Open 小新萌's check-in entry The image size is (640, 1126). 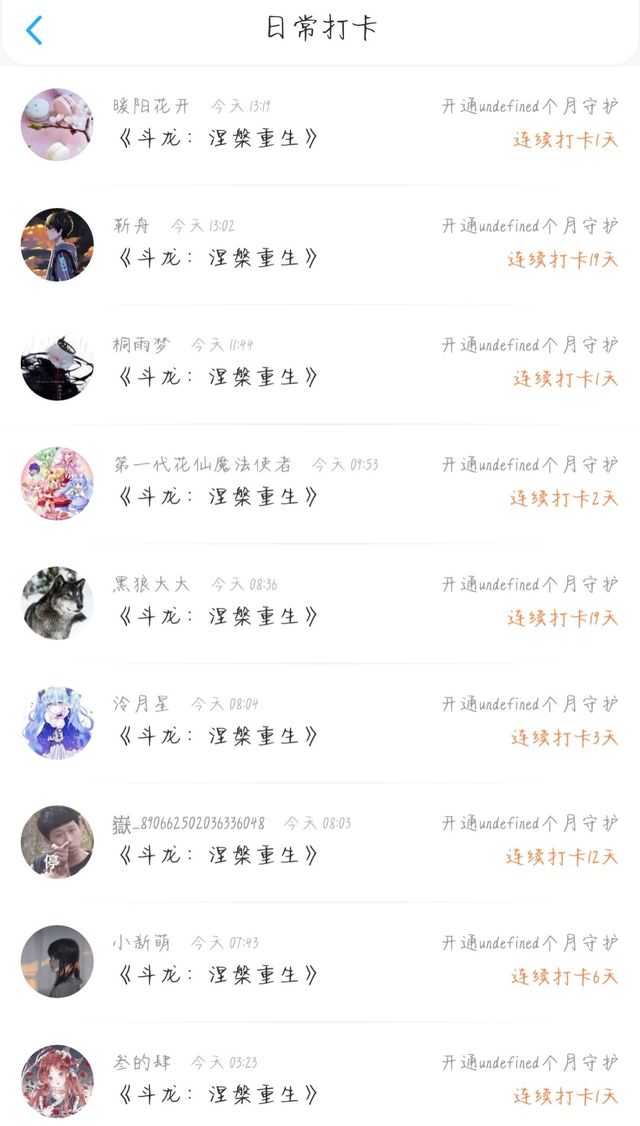tap(320, 961)
